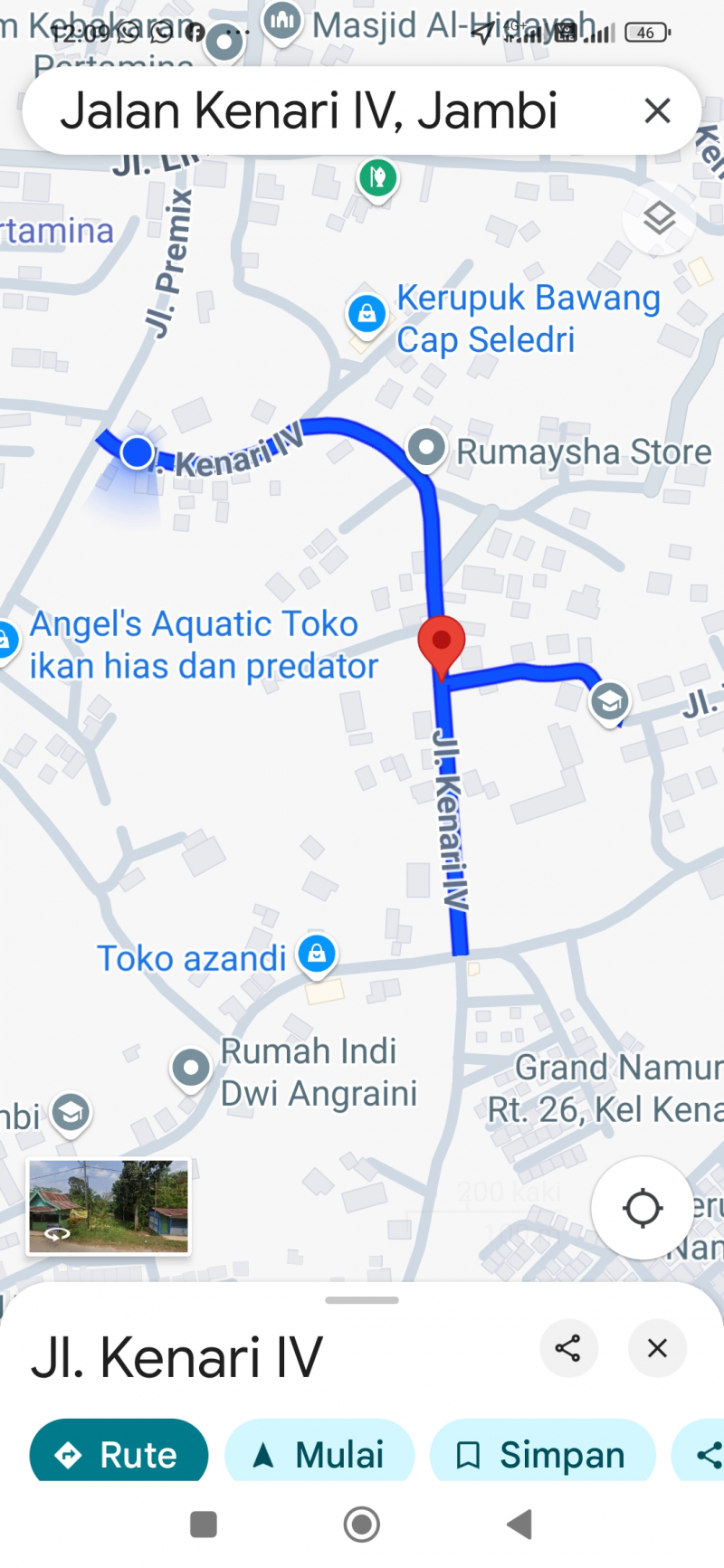Get directions with the Rute button

[x=119, y=1455]
